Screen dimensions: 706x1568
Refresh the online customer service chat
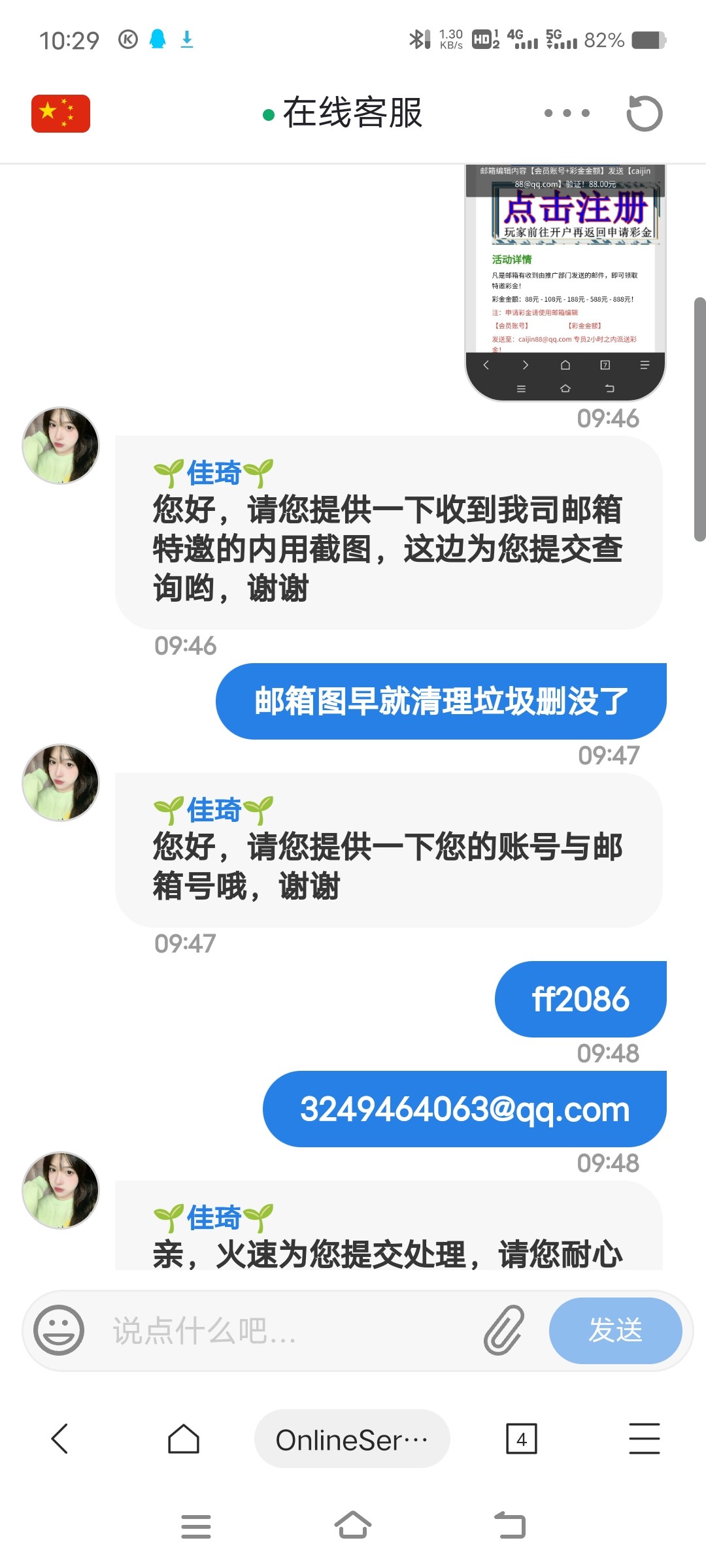[644, 114]
